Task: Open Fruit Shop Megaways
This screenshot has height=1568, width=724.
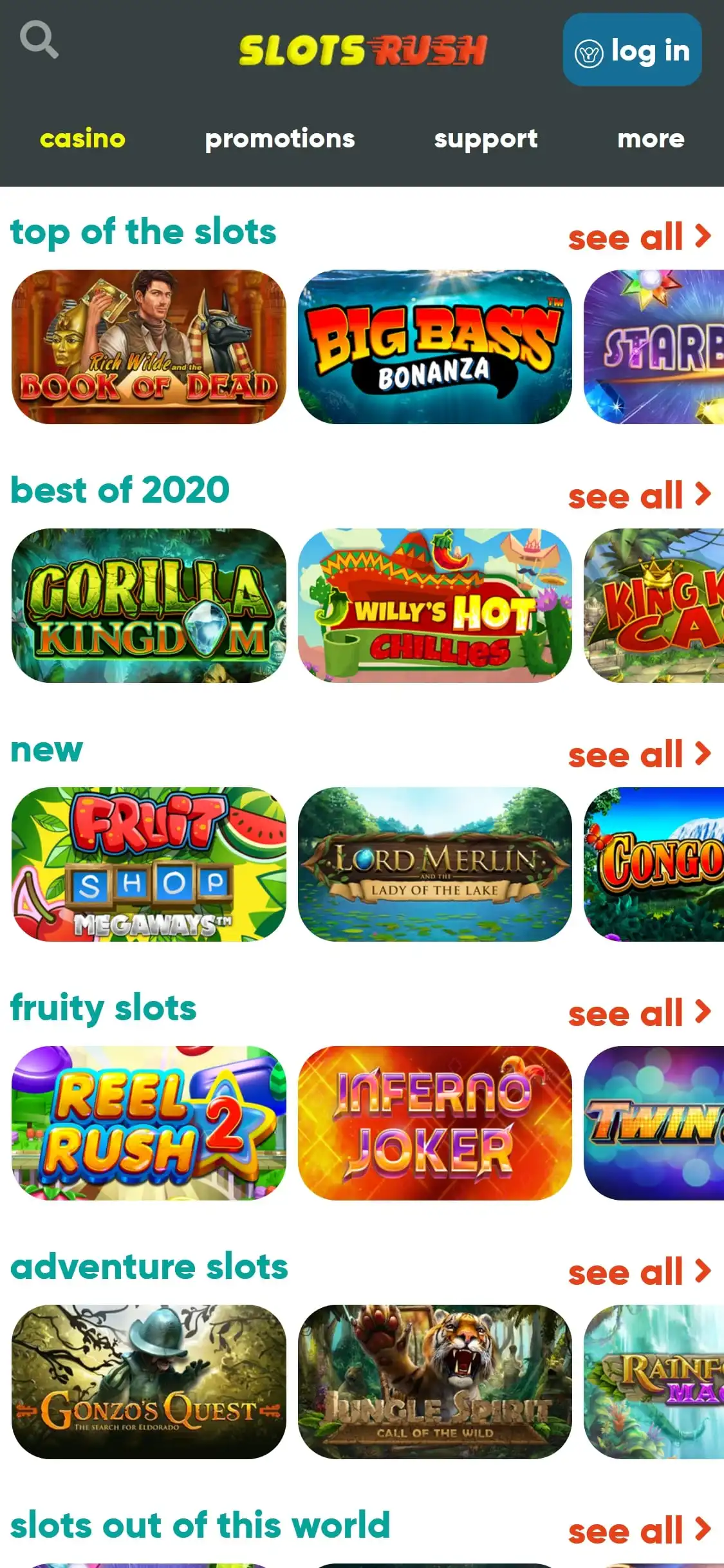Action: pyautogui.click(x=149, y=864)
